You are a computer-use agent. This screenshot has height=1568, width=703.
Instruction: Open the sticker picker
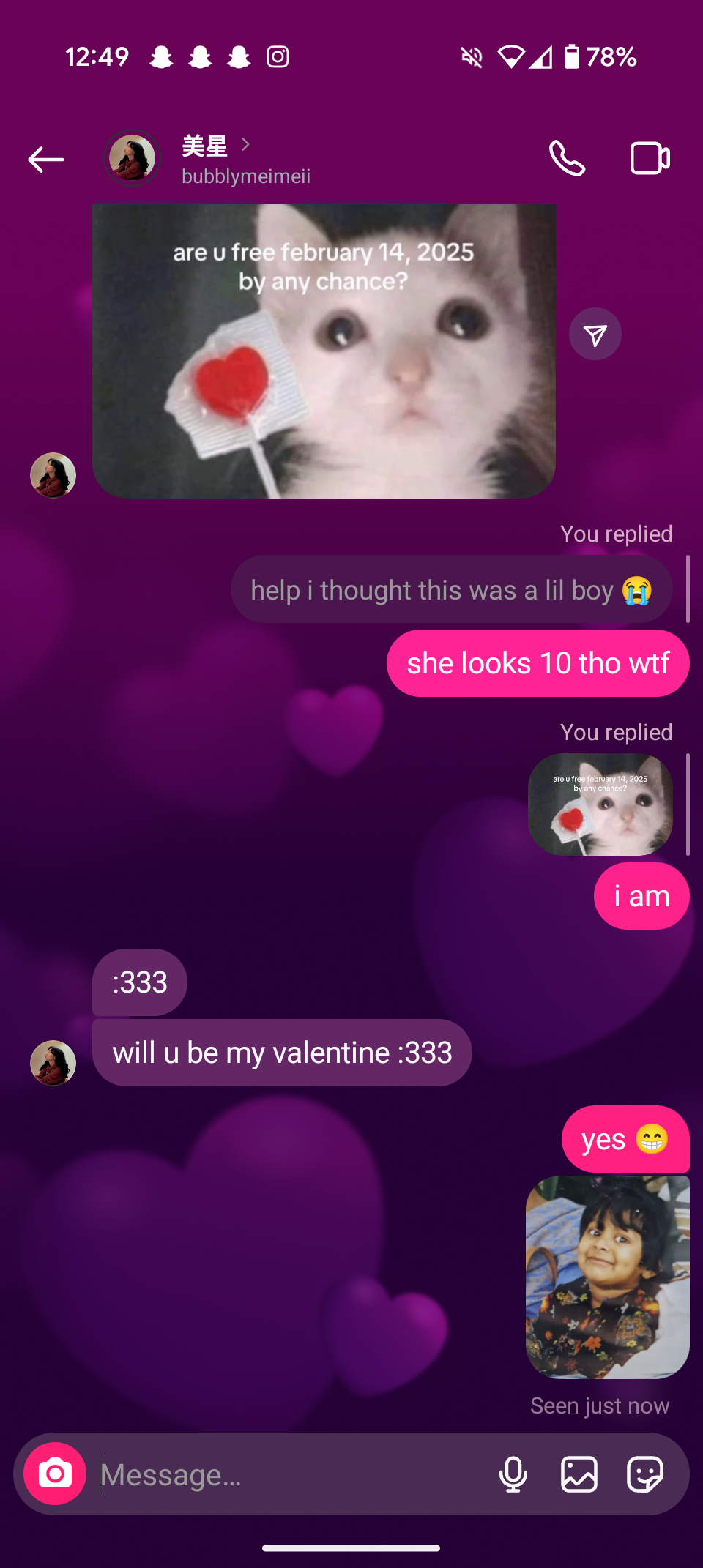coord(644,1474)
